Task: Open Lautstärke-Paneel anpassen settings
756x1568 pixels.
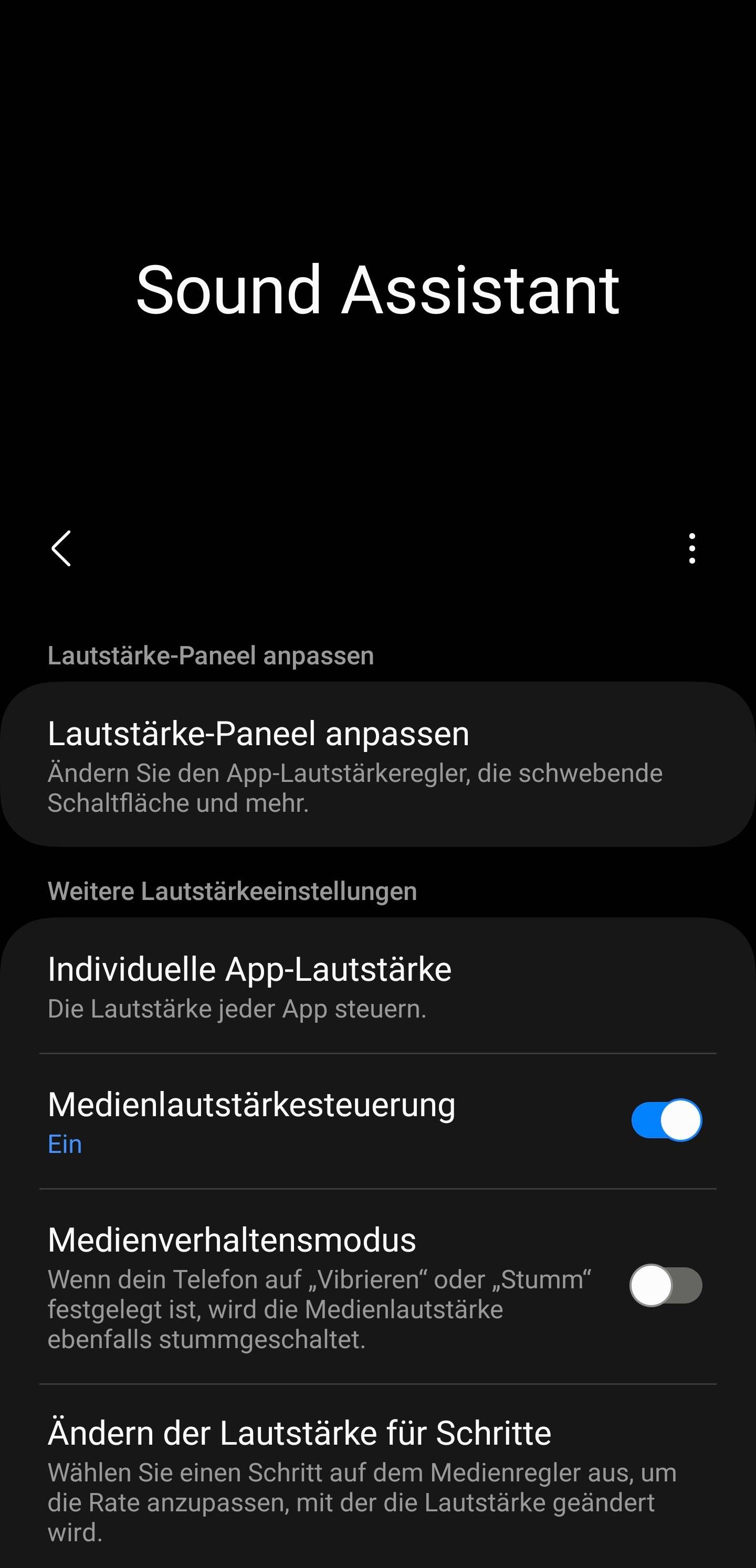Action: (377, 764)
